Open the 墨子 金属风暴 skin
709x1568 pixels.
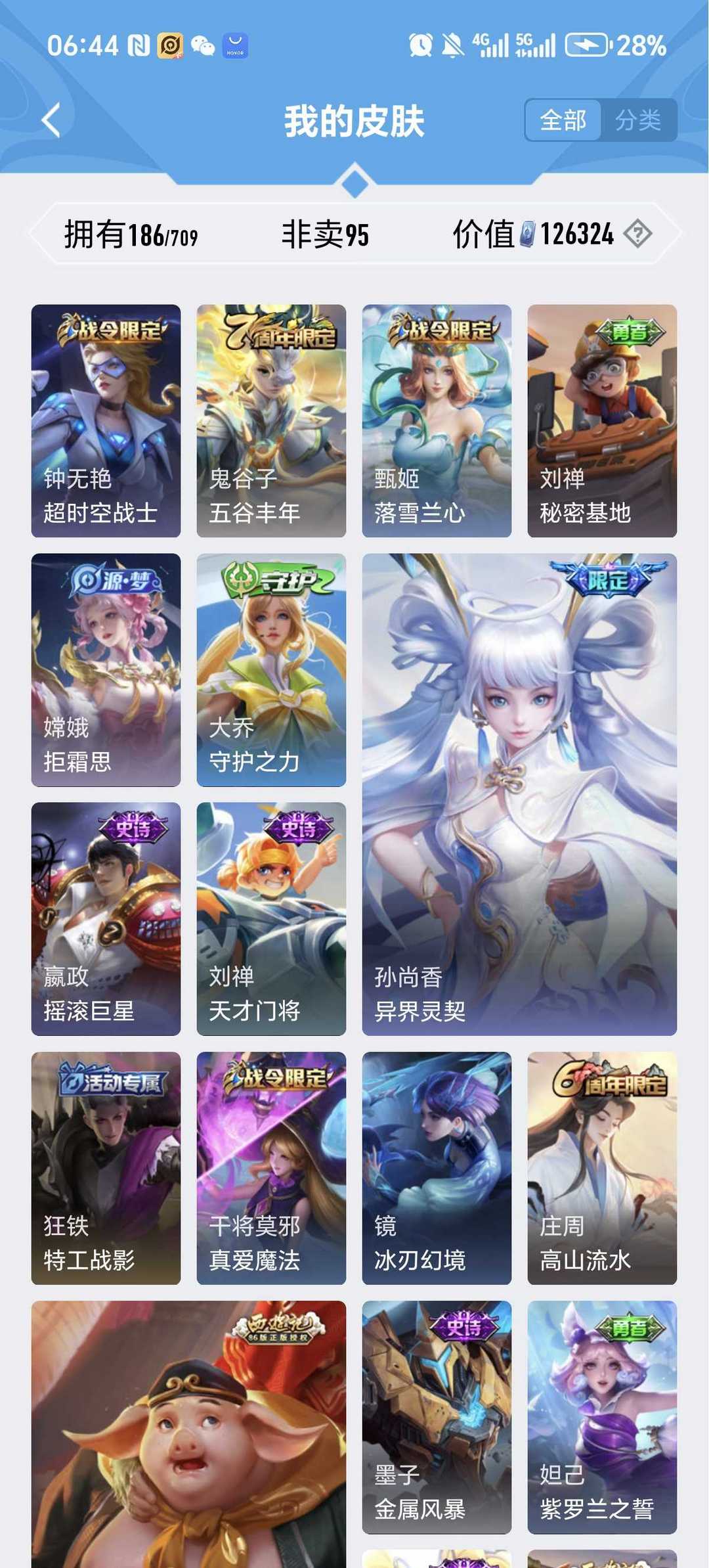[x=437, y=1417]
